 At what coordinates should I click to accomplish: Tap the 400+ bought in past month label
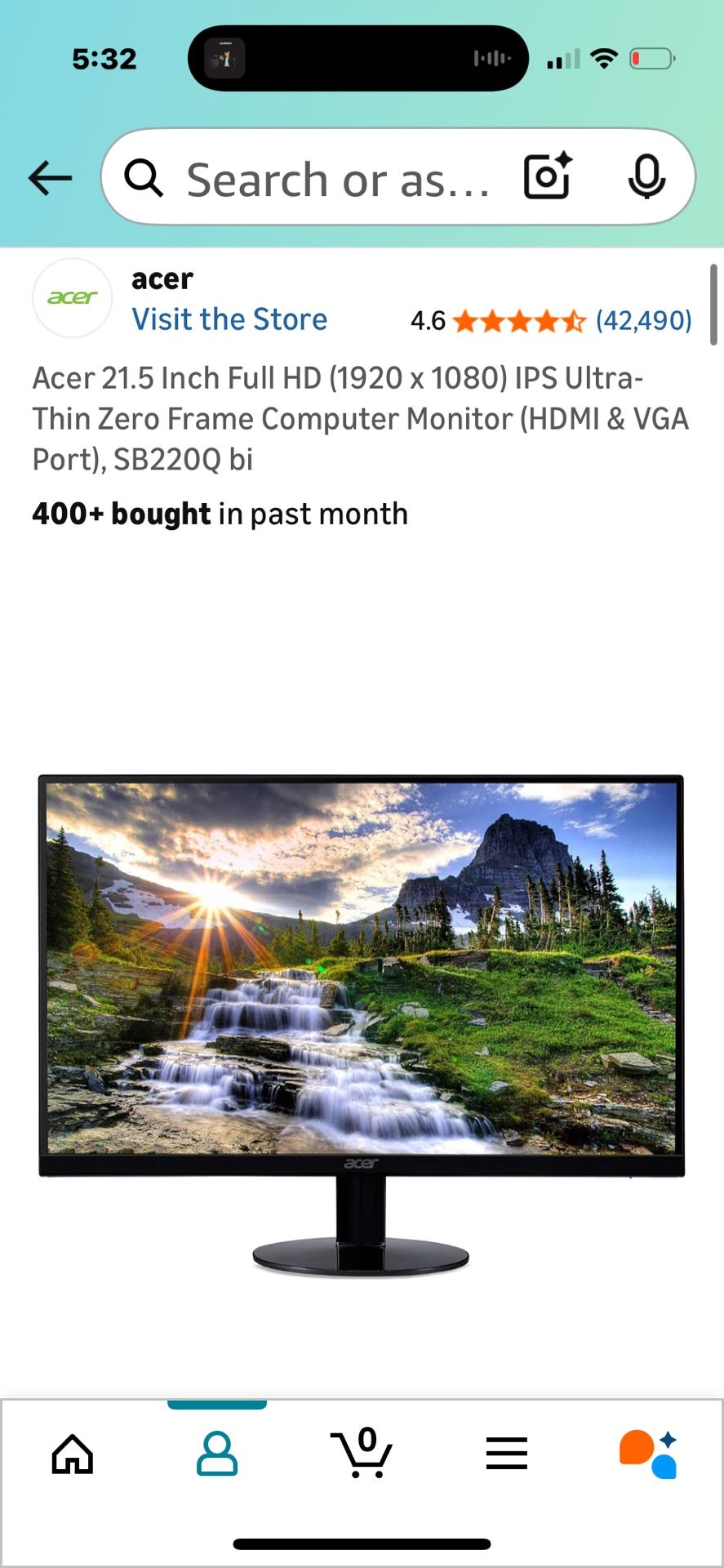tap(219, 514)
